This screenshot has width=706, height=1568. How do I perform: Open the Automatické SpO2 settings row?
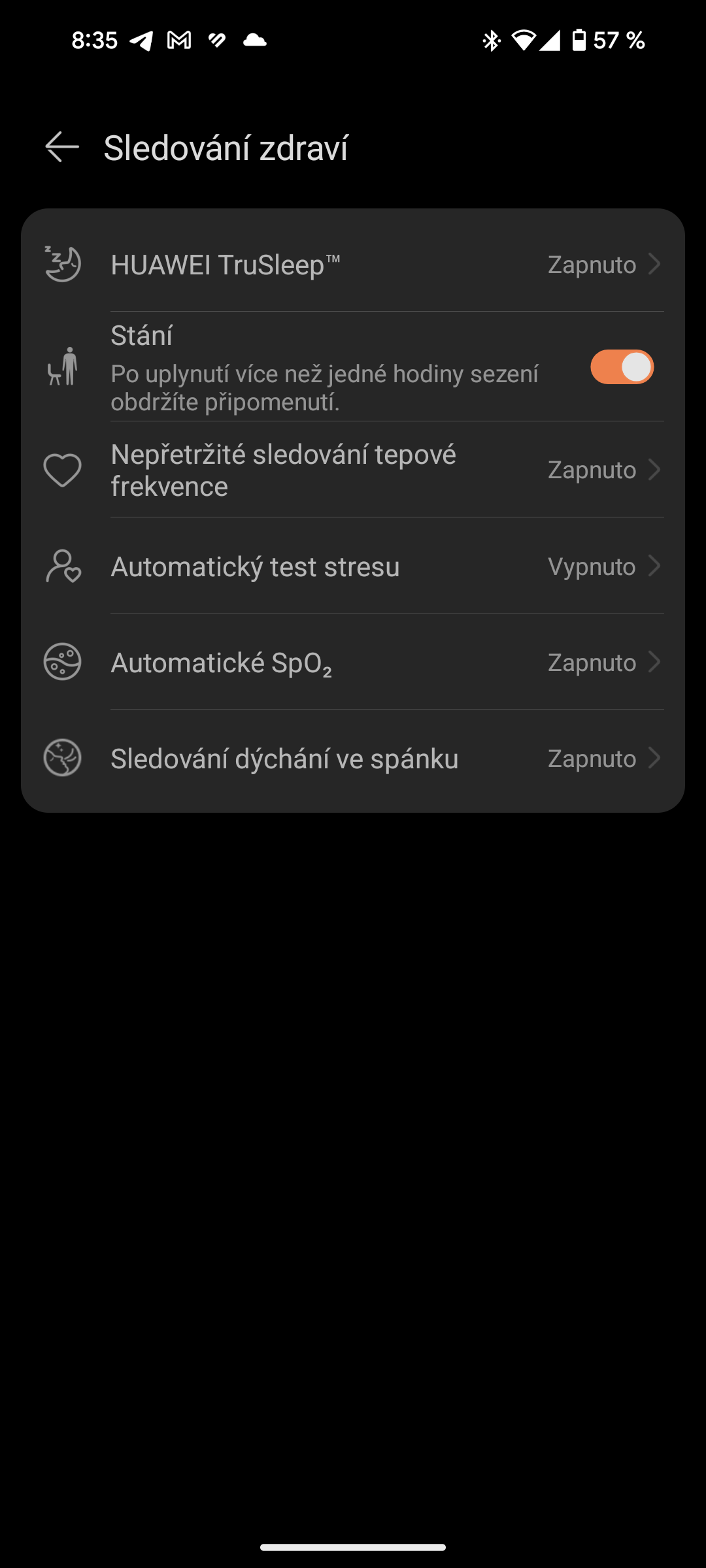click(655, 662)
